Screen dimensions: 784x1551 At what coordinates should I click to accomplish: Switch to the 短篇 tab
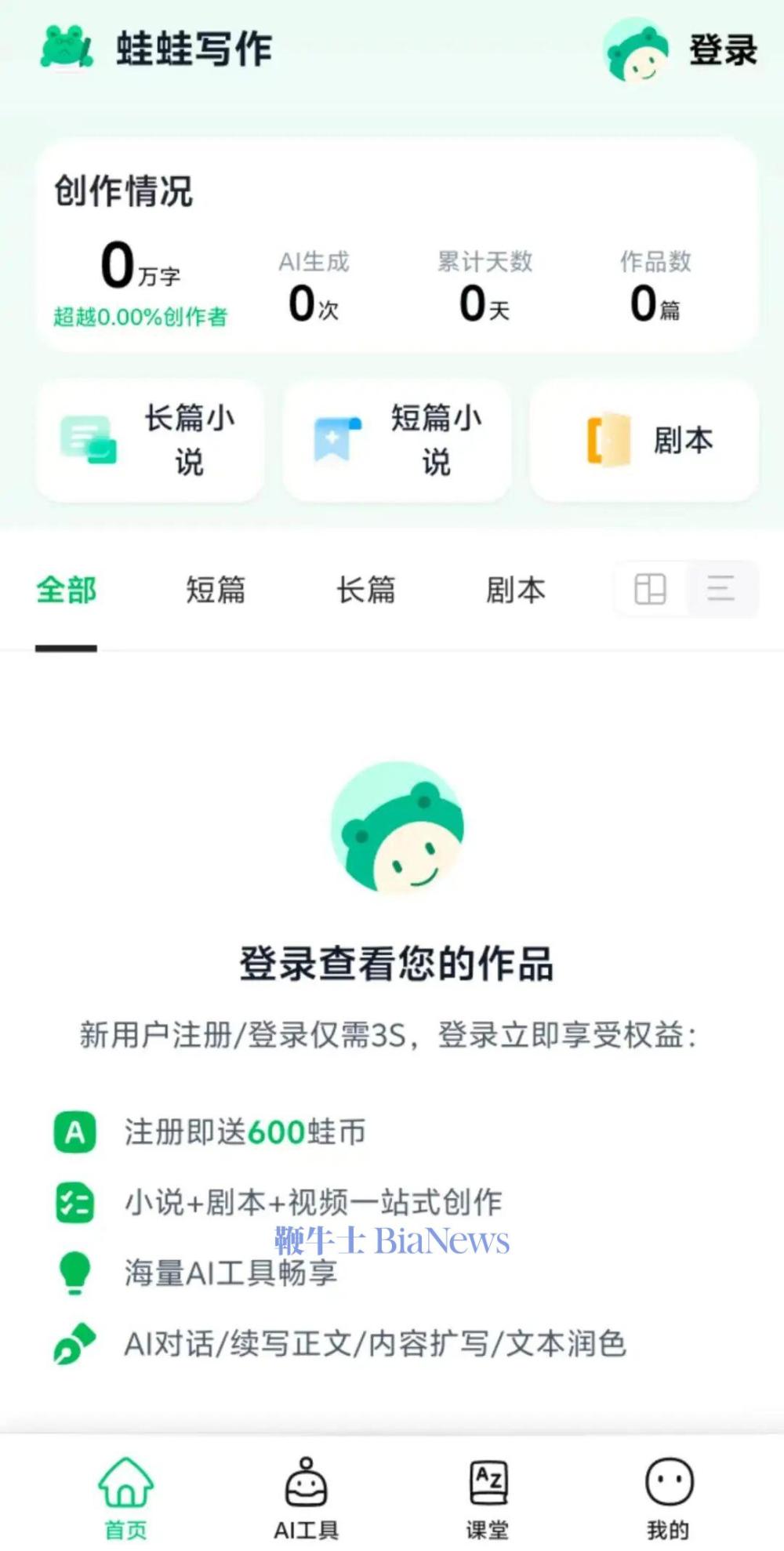[x=216, y=590]
